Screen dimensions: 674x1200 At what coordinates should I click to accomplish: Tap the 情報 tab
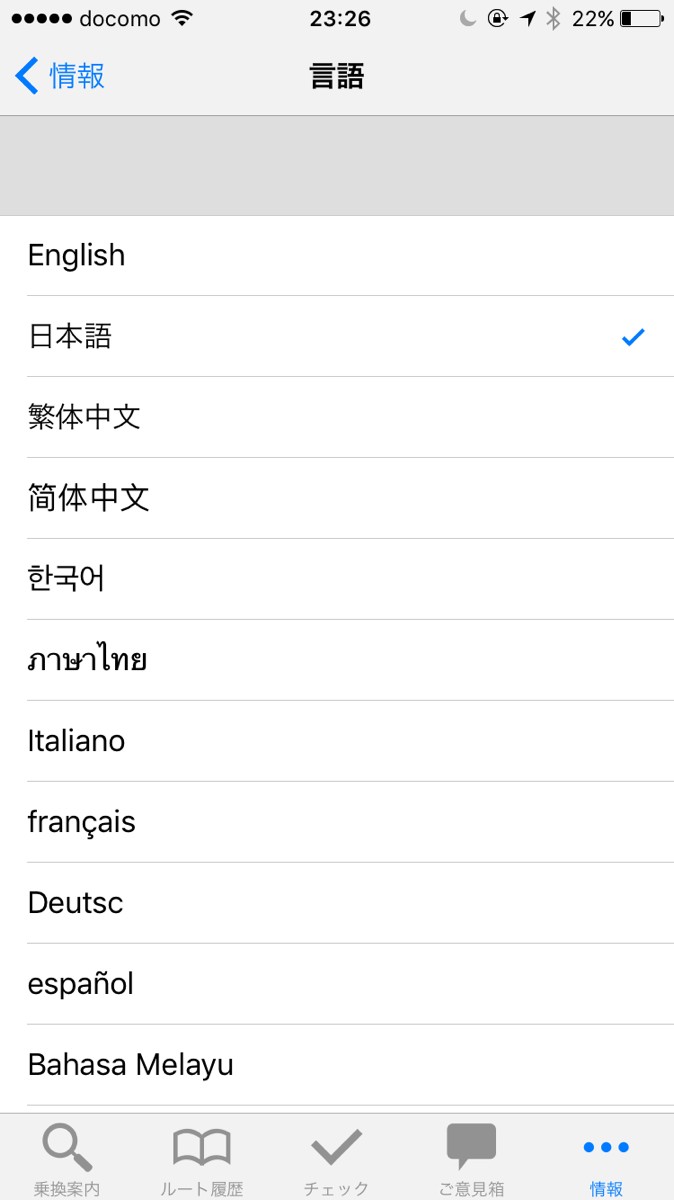pos(606,1158)
